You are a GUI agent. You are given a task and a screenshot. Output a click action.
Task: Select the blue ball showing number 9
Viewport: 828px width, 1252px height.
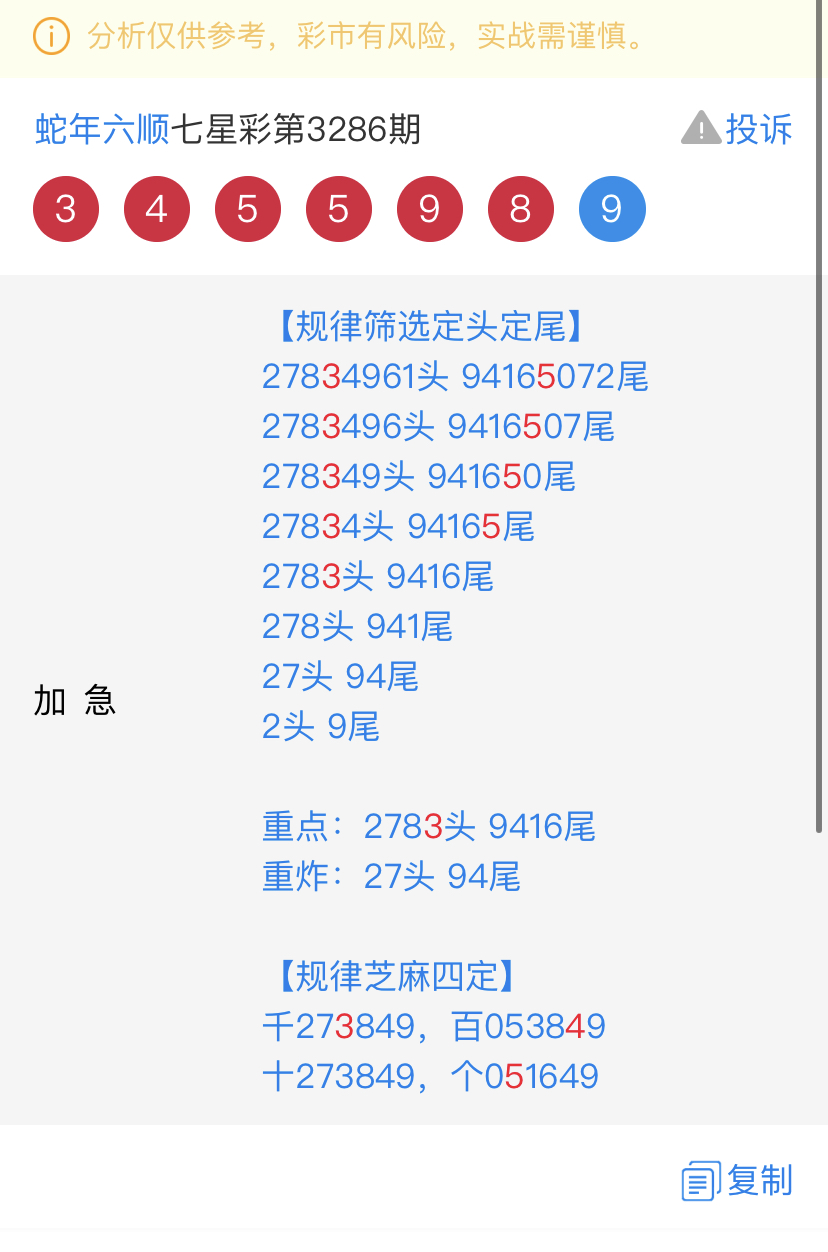coord(612,209)
